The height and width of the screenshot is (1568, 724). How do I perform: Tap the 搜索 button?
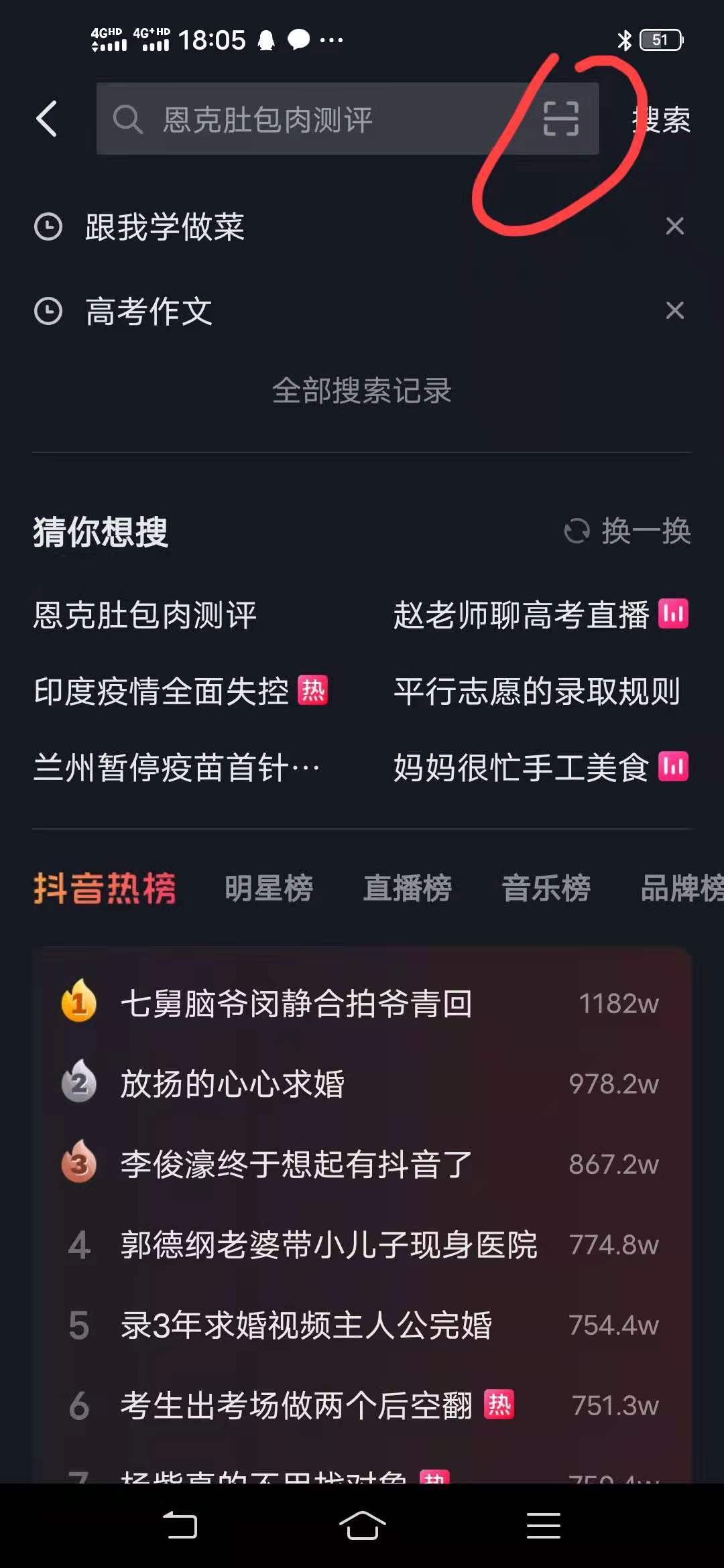[x=661, y=120]
